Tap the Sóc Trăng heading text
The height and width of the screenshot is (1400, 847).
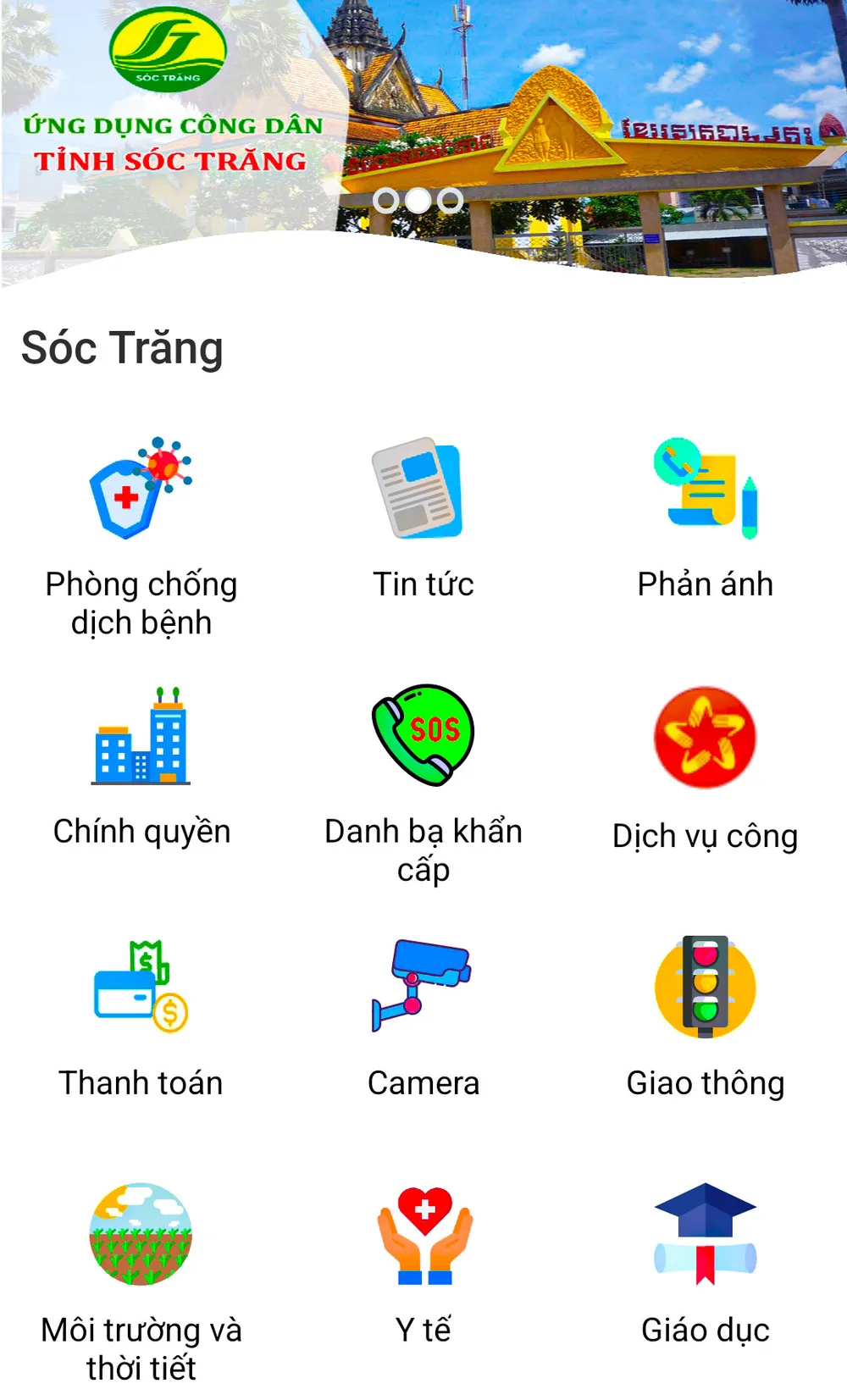click(124, 346)
